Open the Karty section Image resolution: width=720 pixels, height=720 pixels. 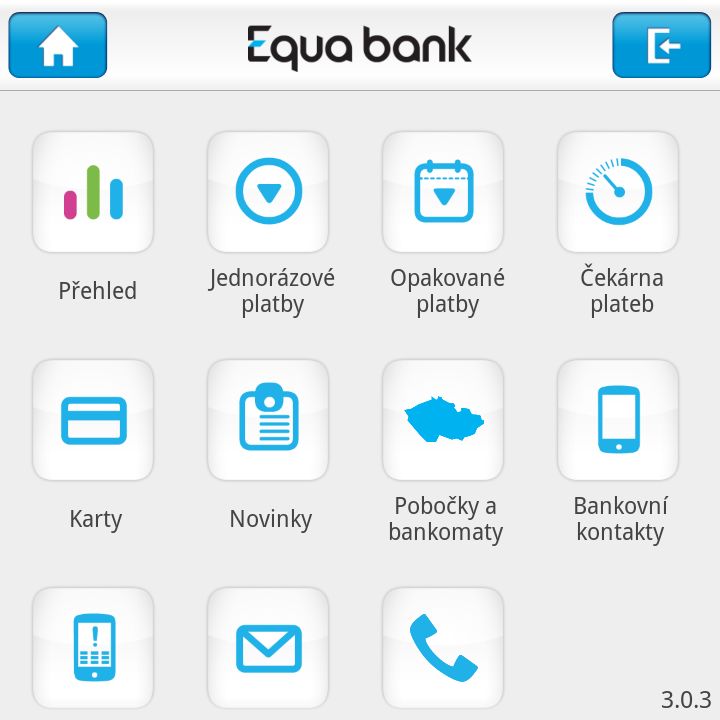93,420
